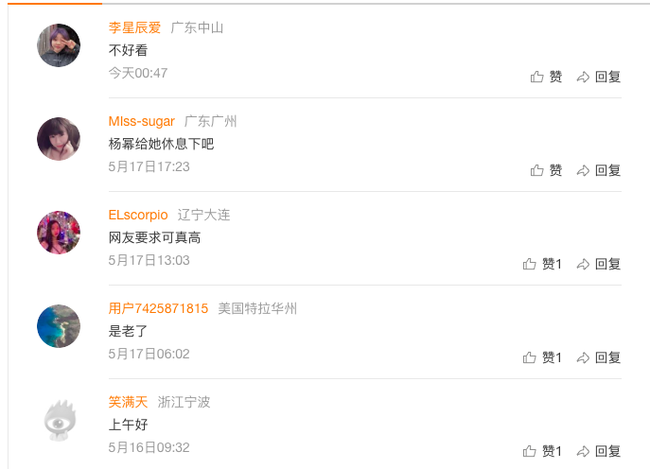View MIss-sugar's avatar photo
This screenshot has height=469, width=650.
(x=59, y=139)
